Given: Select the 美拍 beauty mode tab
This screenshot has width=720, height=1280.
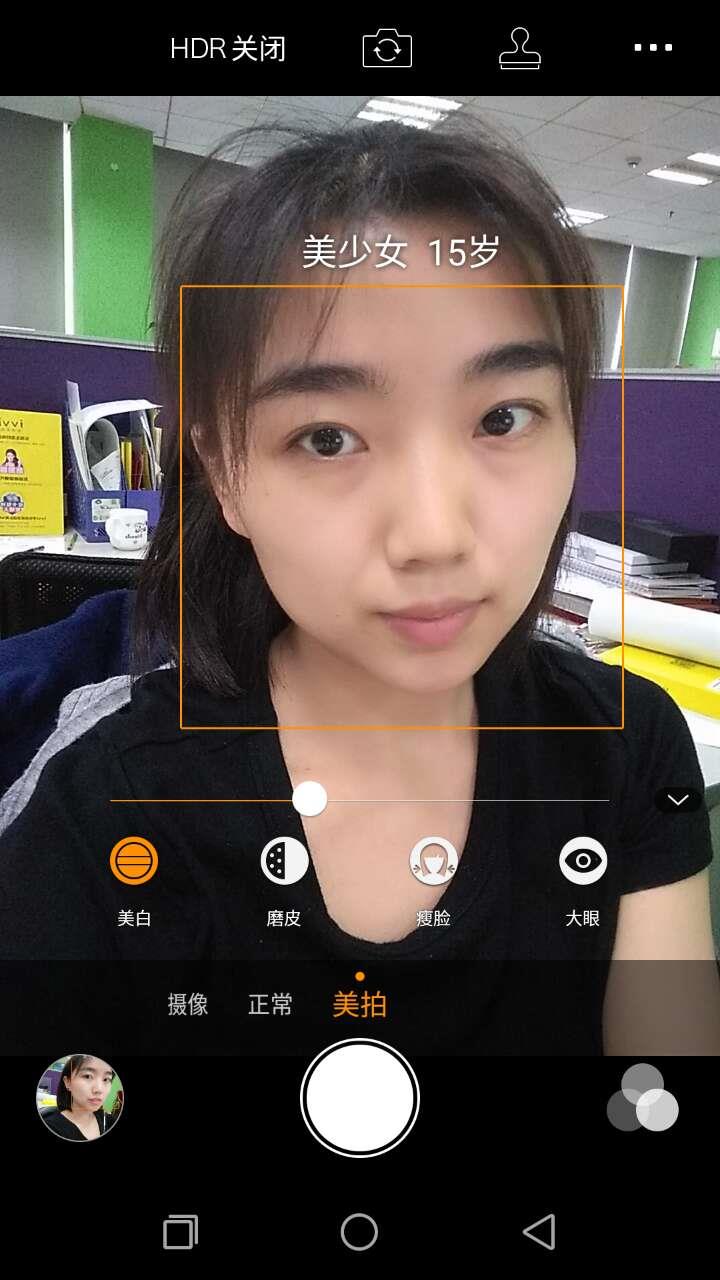Looking at the screenshot, I should [x=359, y=1005].
